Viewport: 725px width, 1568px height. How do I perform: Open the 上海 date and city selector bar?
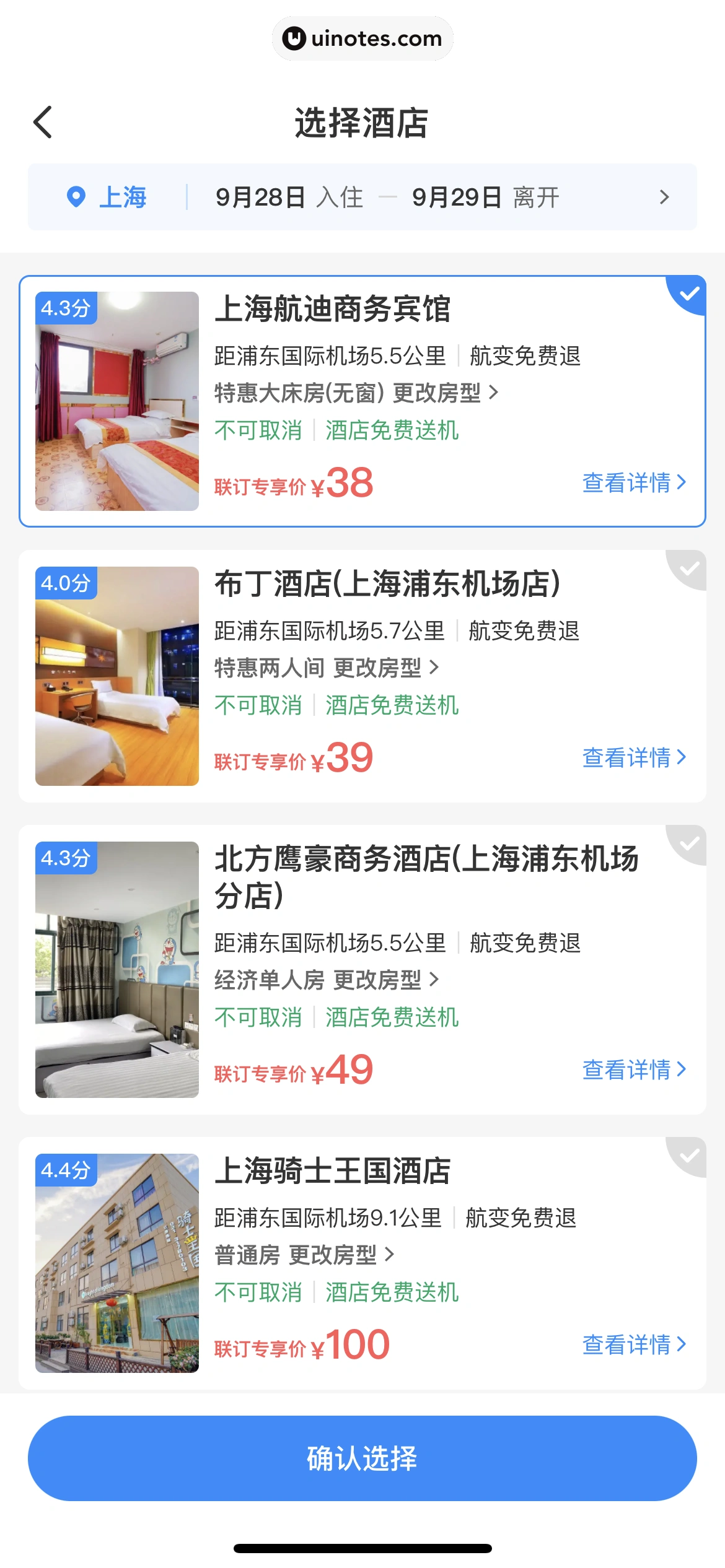pyautogui.click(x=362, y=198)
